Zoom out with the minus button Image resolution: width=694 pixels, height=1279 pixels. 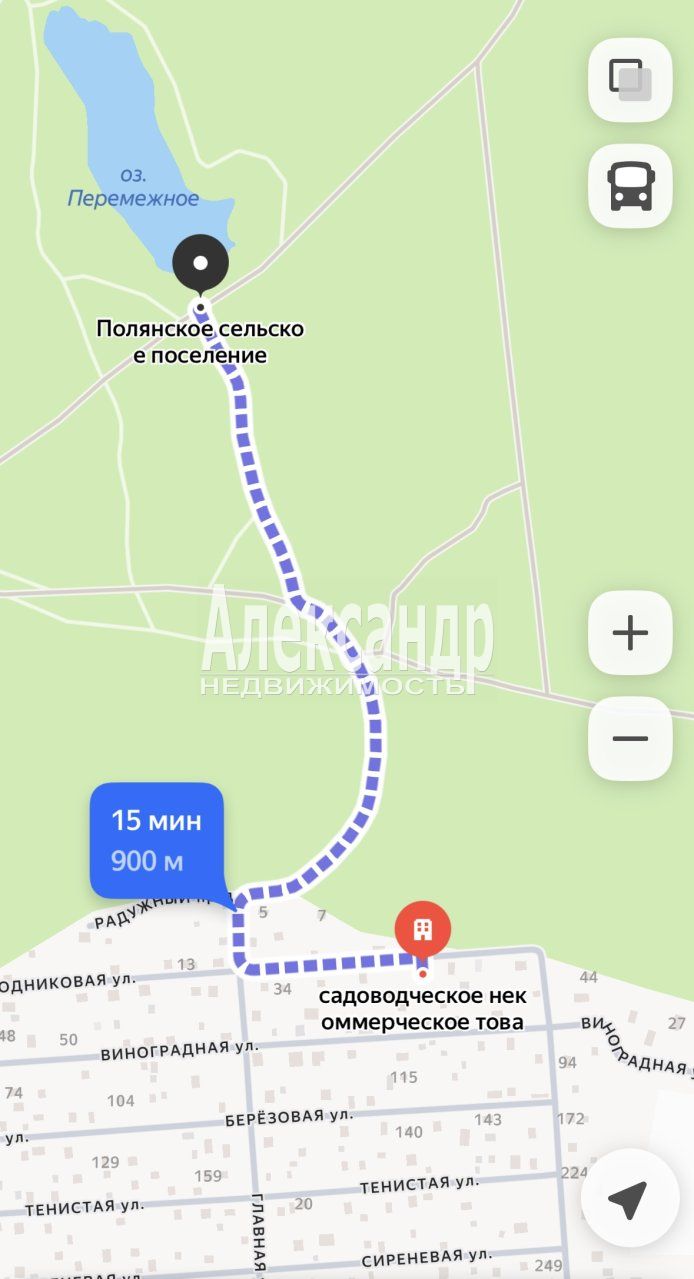pyautogui.click(x=630, y=739)
